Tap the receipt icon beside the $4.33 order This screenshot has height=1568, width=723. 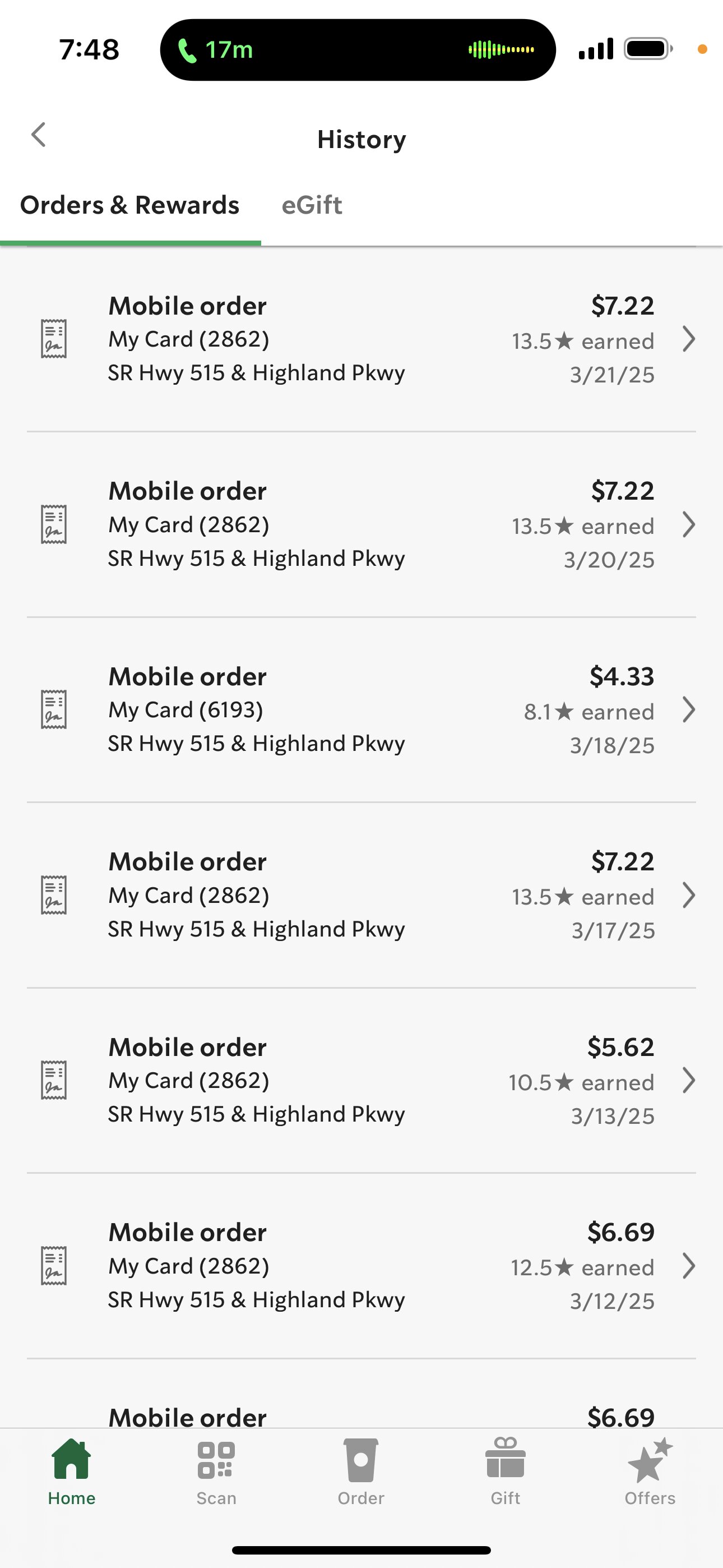point(54,710)
